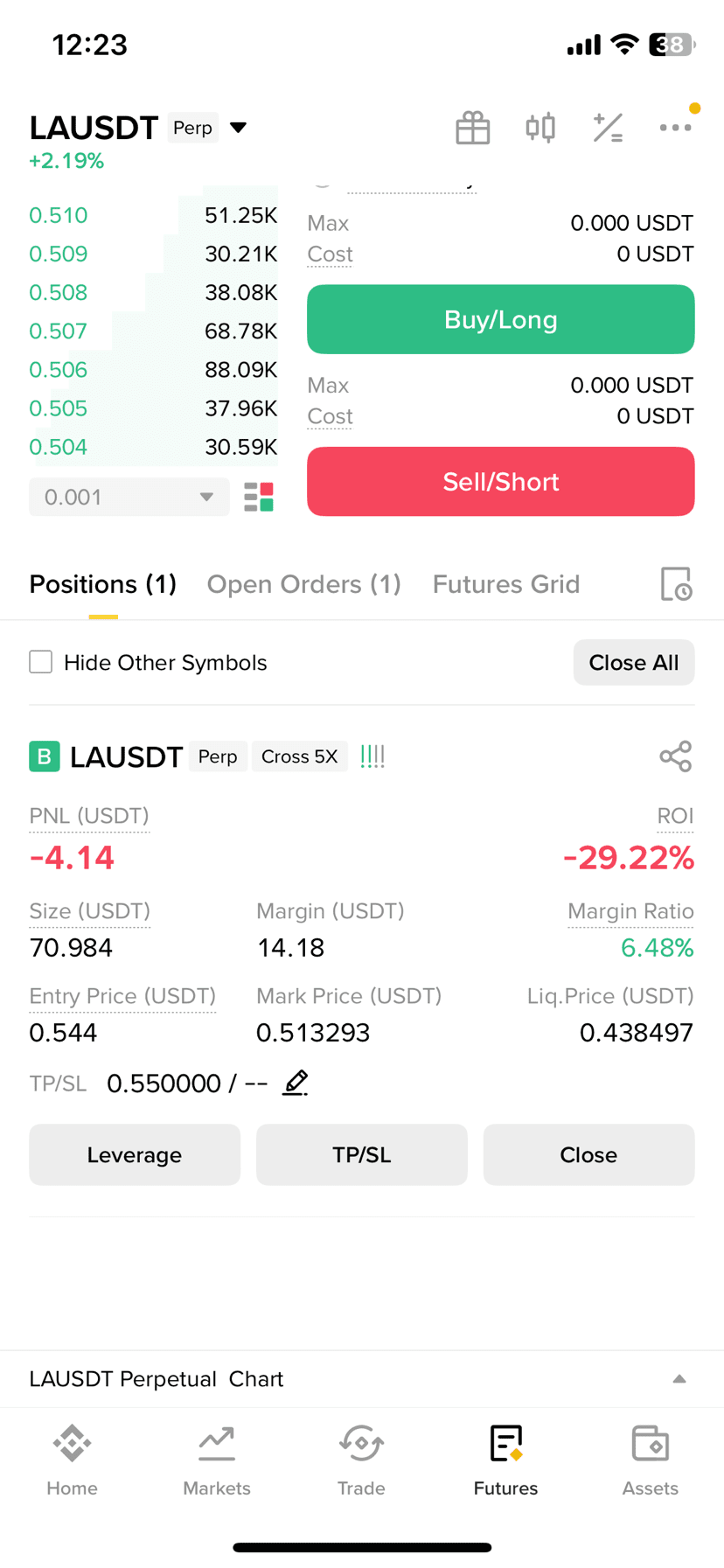Viewport: 724px width, 1568px height.
Task: Open the futures calculator icon
Action: coord(608,128)
